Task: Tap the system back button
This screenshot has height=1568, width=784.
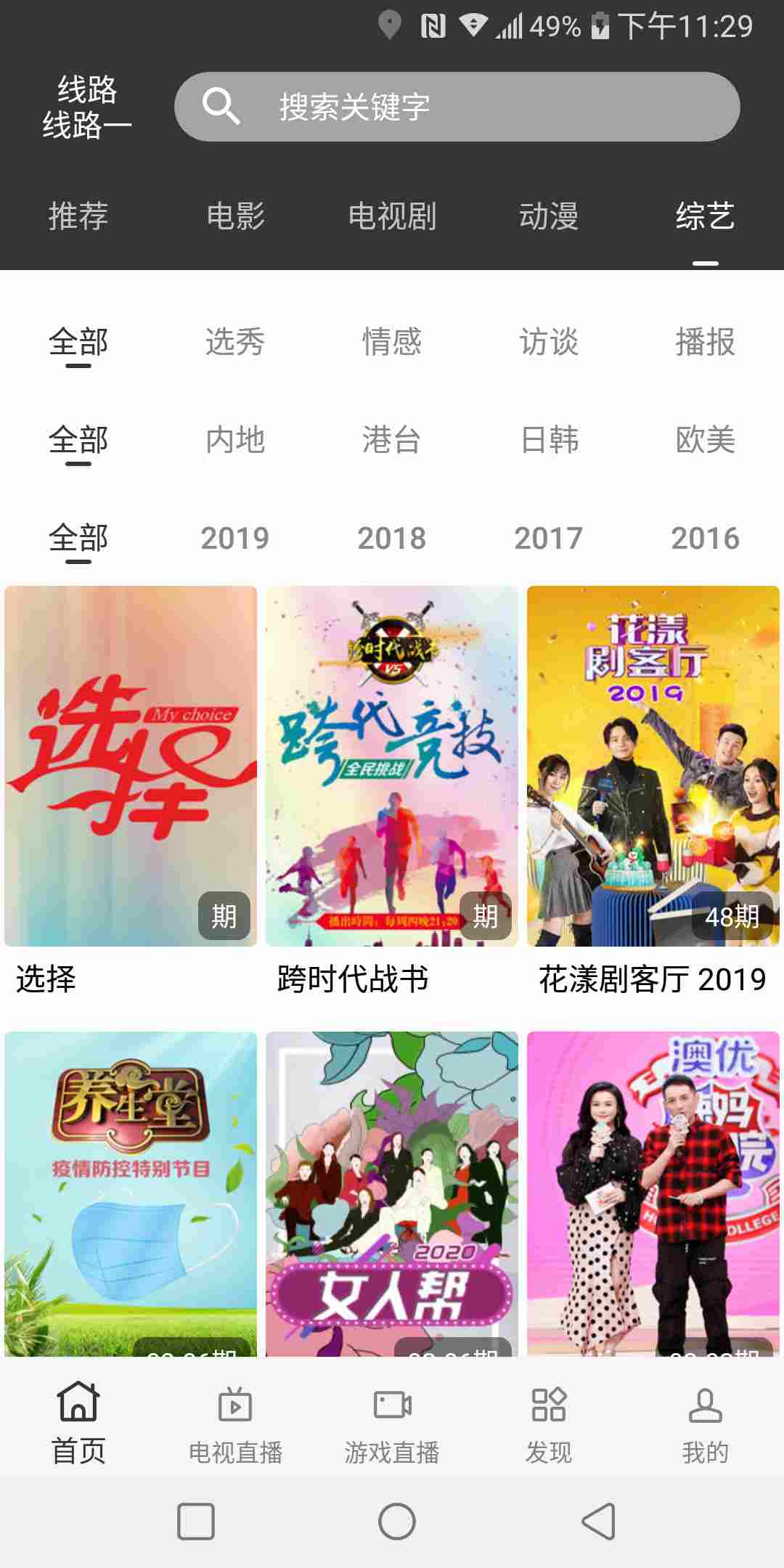Action: tap(599, 1521)
